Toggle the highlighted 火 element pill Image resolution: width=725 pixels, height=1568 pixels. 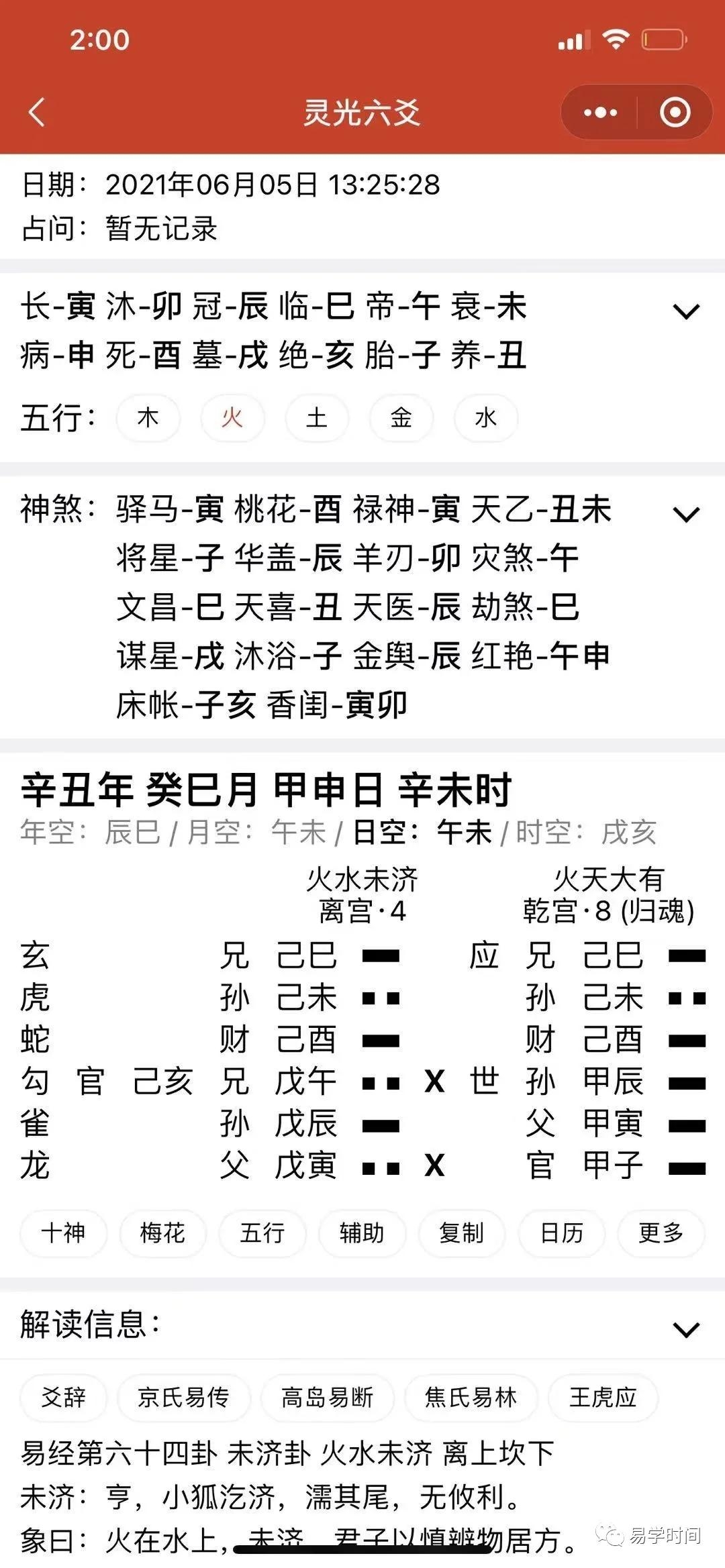click(233, 417)
